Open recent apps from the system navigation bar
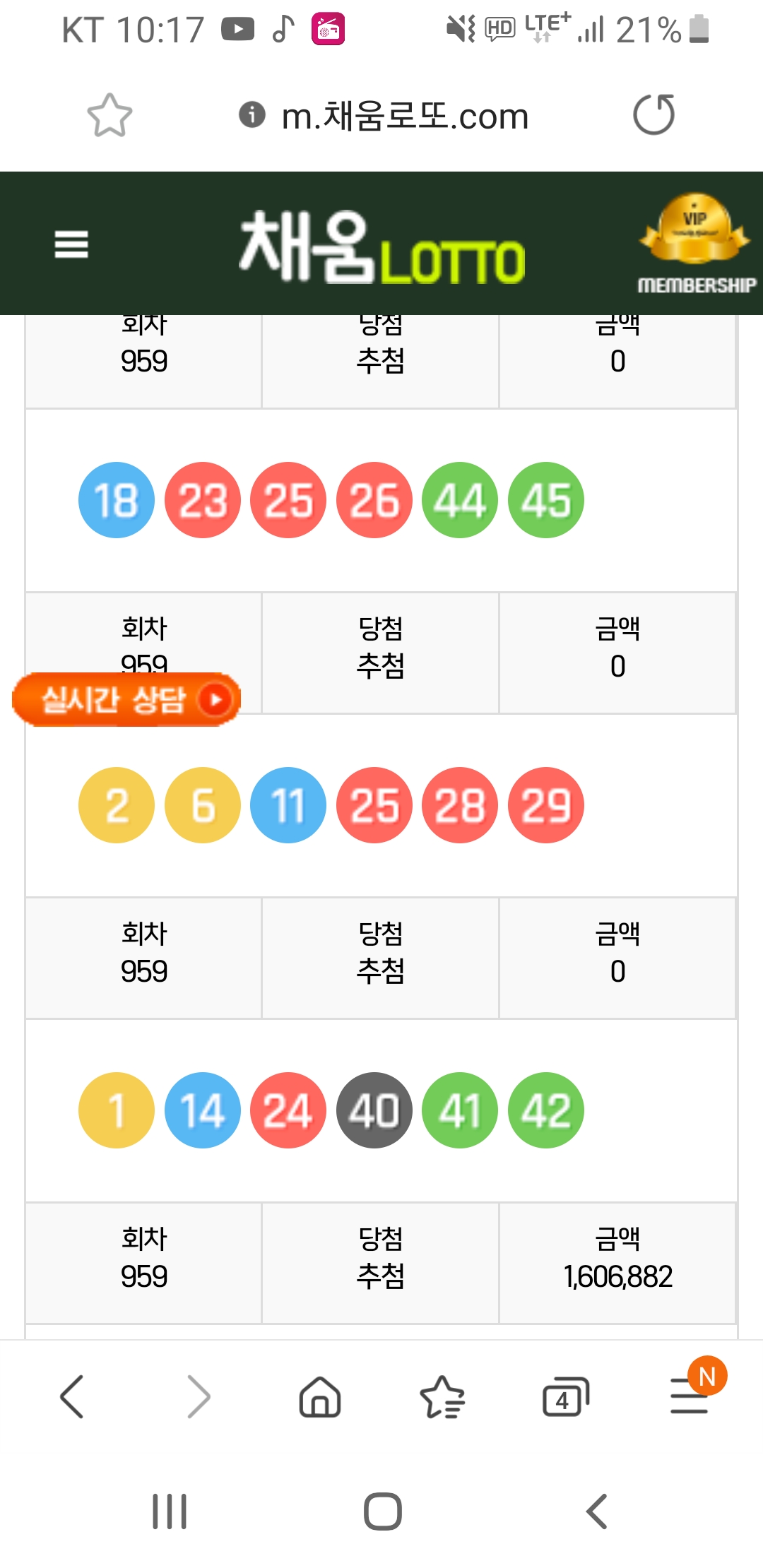 (x=170, y=1511)
